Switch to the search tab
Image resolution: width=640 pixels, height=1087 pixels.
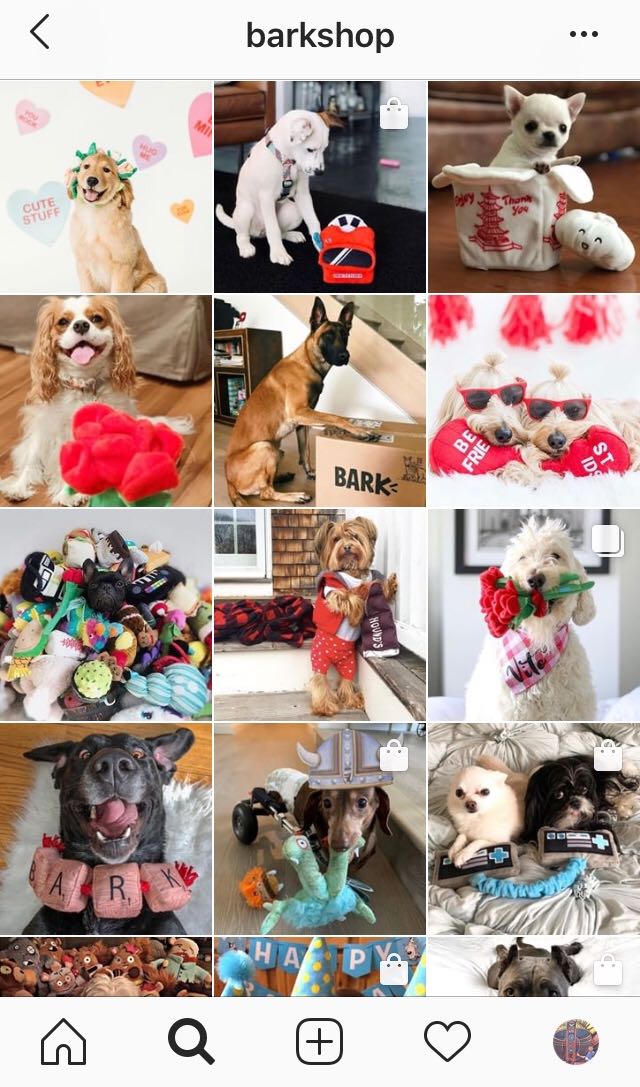(190, 1043)
